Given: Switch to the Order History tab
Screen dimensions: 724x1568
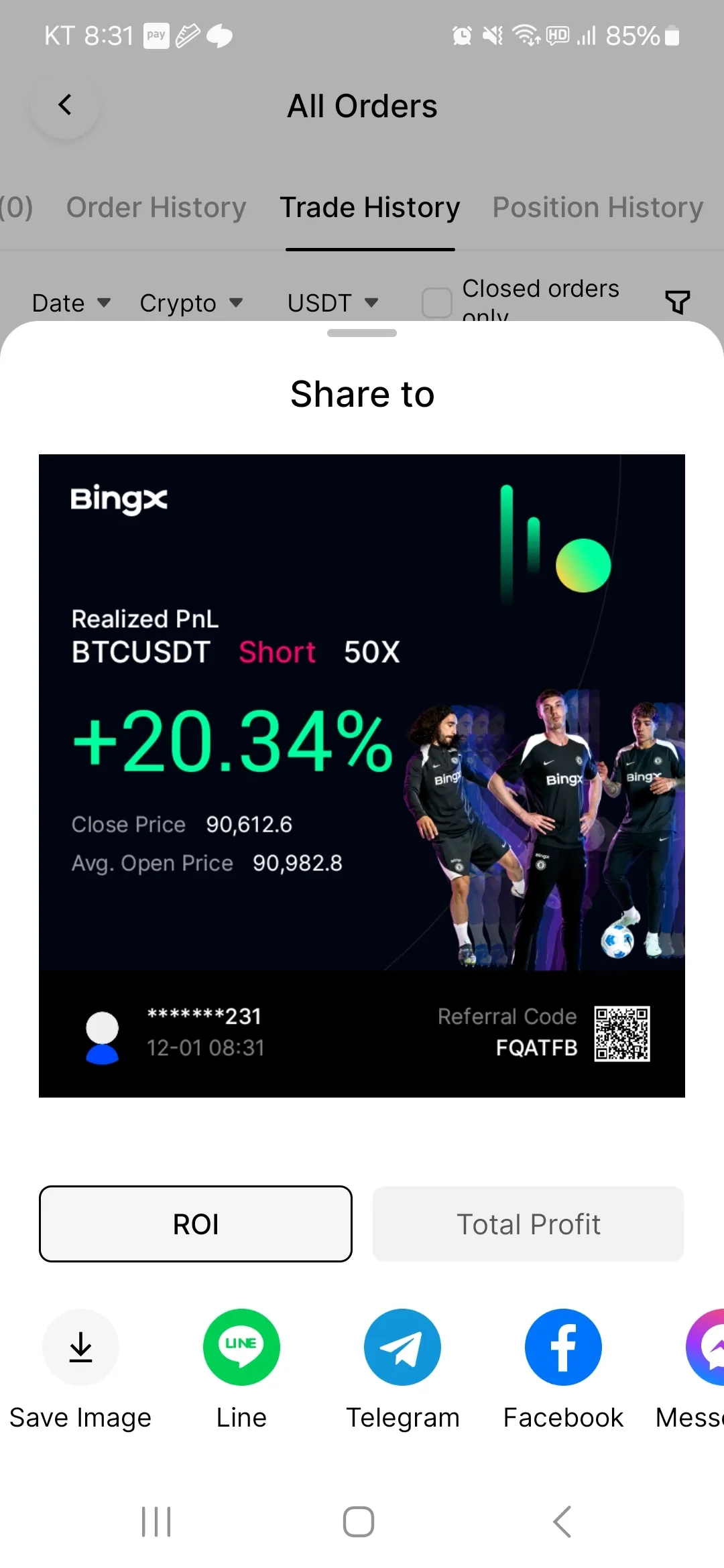Looking at the screenshot, I should point(156,208).
